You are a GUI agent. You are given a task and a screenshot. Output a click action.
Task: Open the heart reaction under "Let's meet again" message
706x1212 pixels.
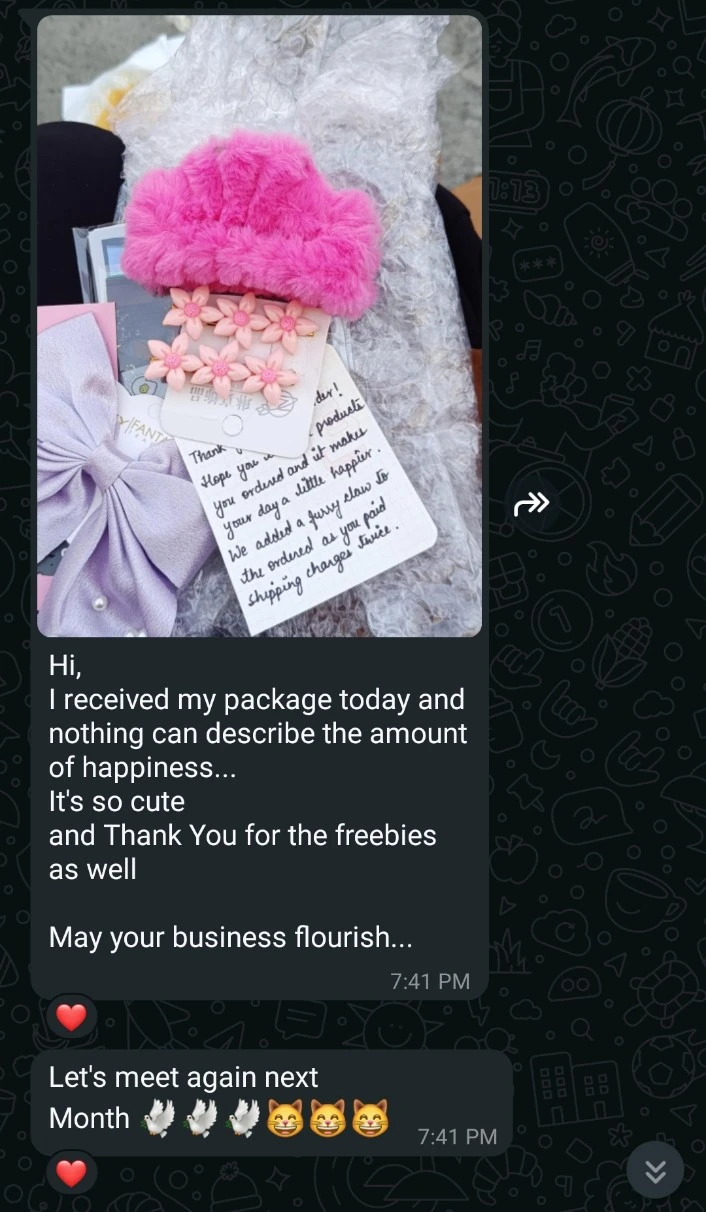(x=71, y=1173)
